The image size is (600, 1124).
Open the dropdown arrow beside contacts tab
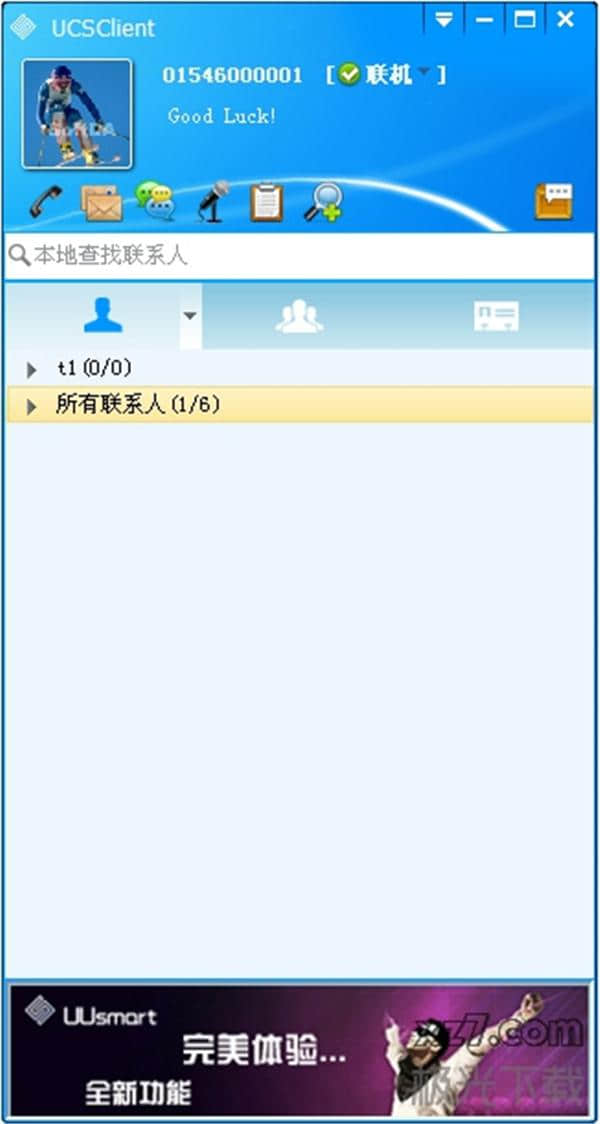point(190,316)
